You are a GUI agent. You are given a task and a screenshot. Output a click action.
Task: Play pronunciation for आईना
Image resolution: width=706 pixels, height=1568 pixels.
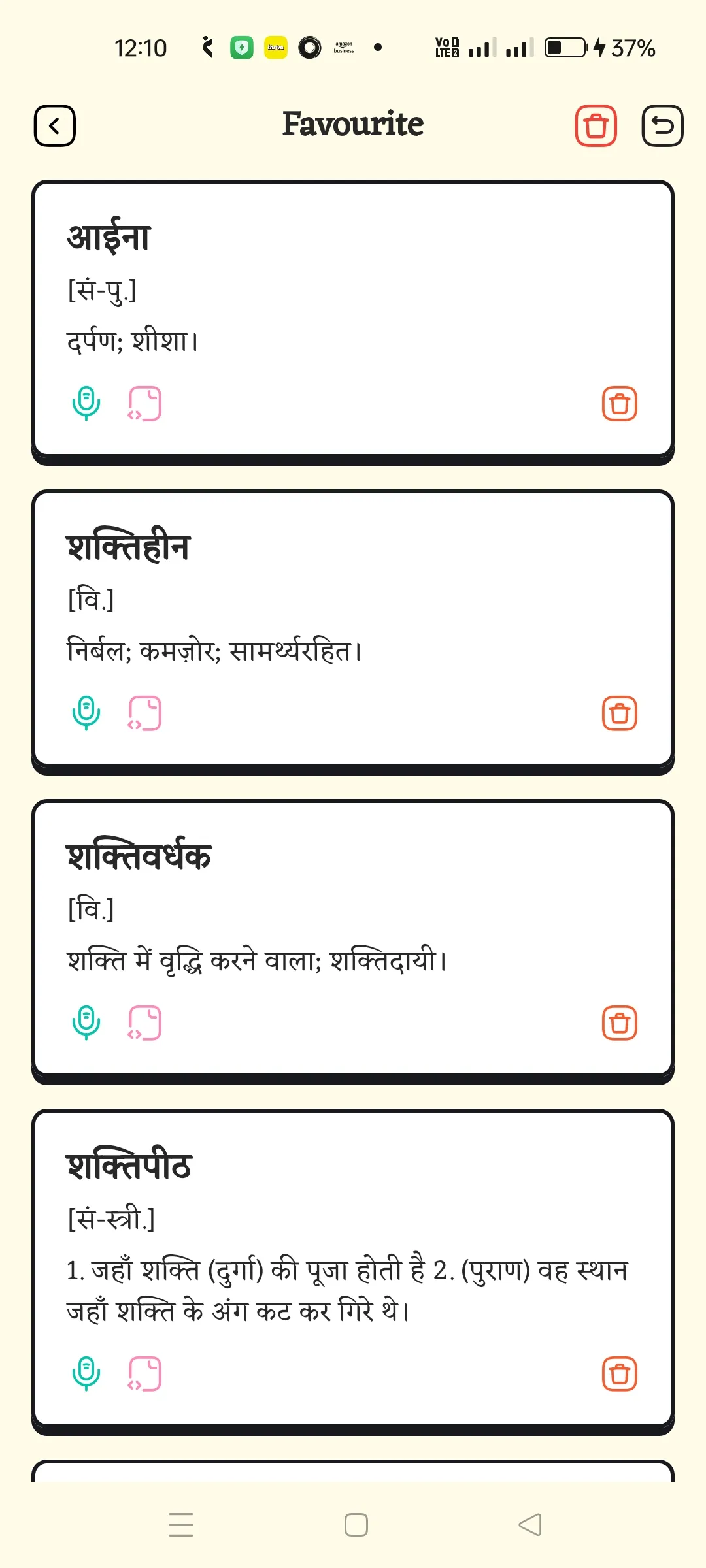pyautogui.click(x=86, y=403)
